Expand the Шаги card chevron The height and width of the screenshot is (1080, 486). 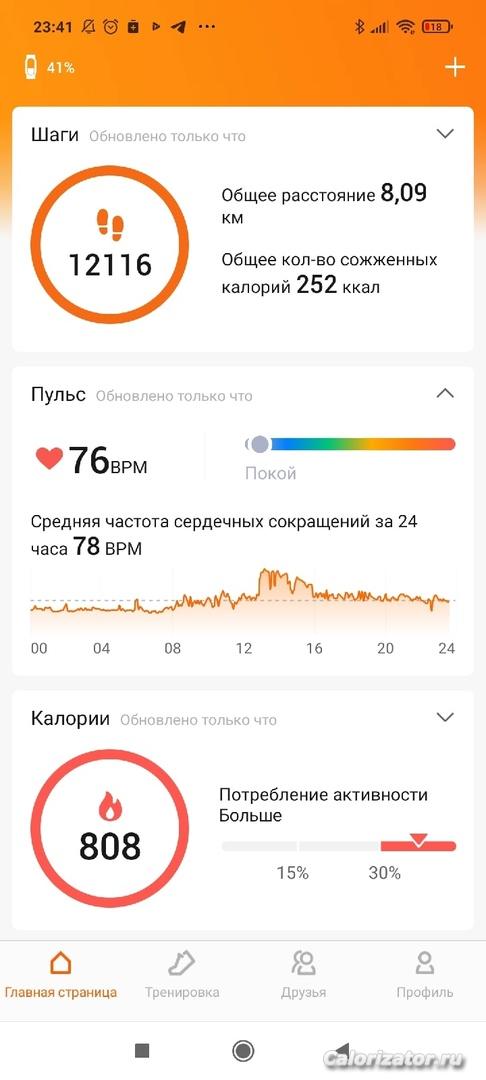(445, 134)
